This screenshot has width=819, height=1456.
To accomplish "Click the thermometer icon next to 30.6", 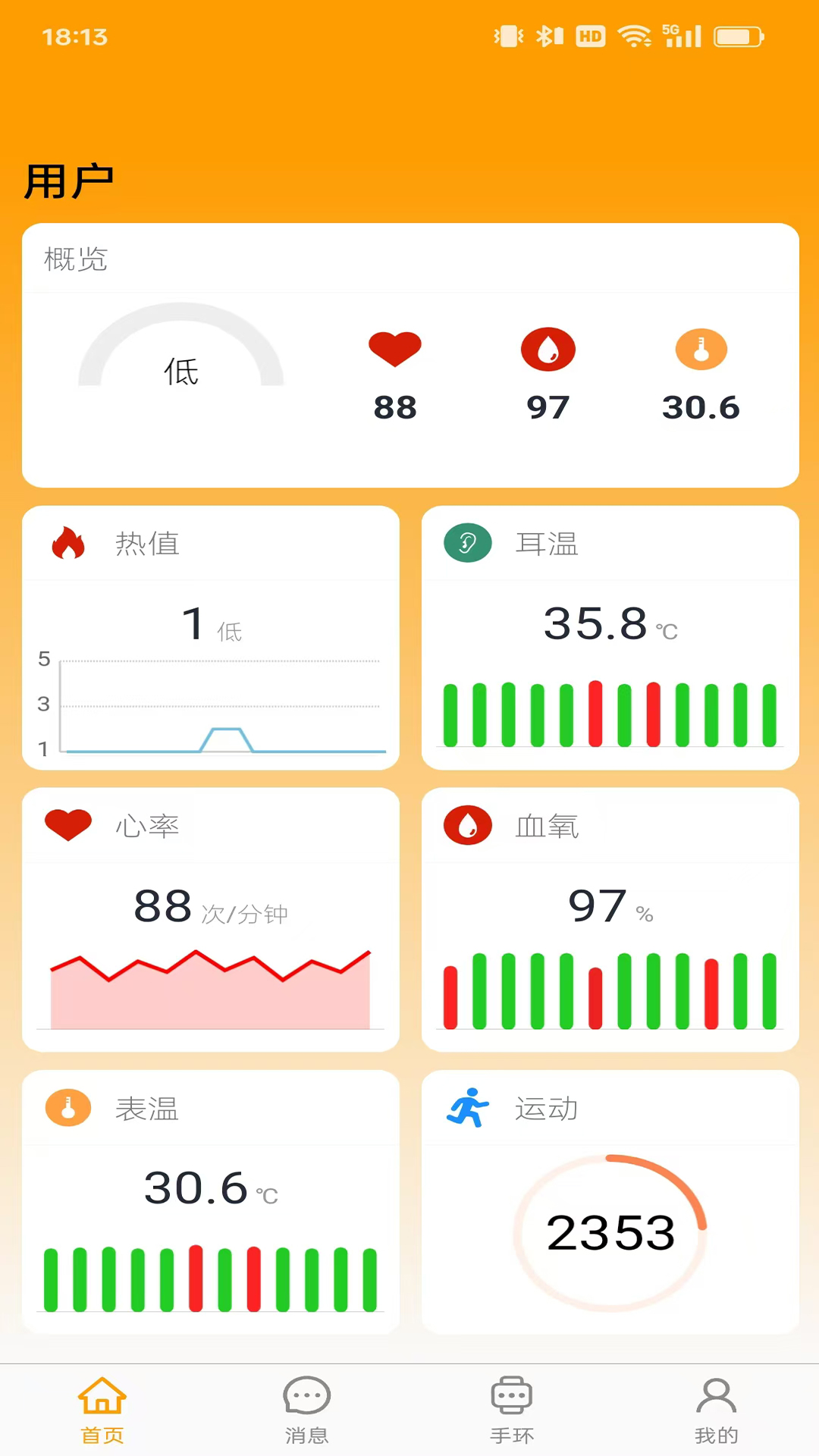I will (701, 350).
